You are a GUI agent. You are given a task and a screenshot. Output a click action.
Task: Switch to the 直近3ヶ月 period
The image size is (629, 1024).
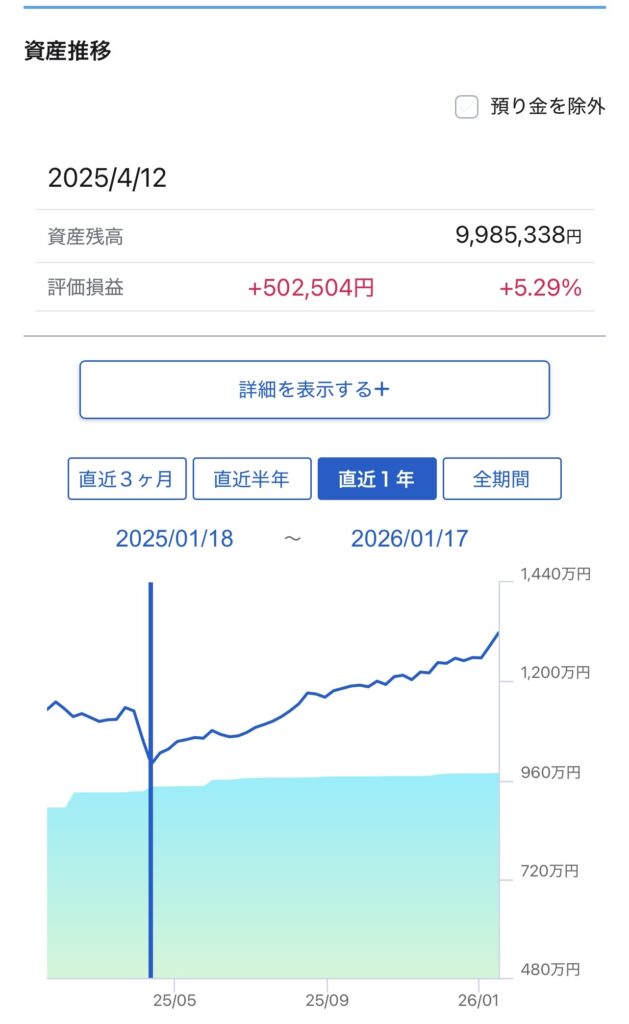(x=126, y=479)
